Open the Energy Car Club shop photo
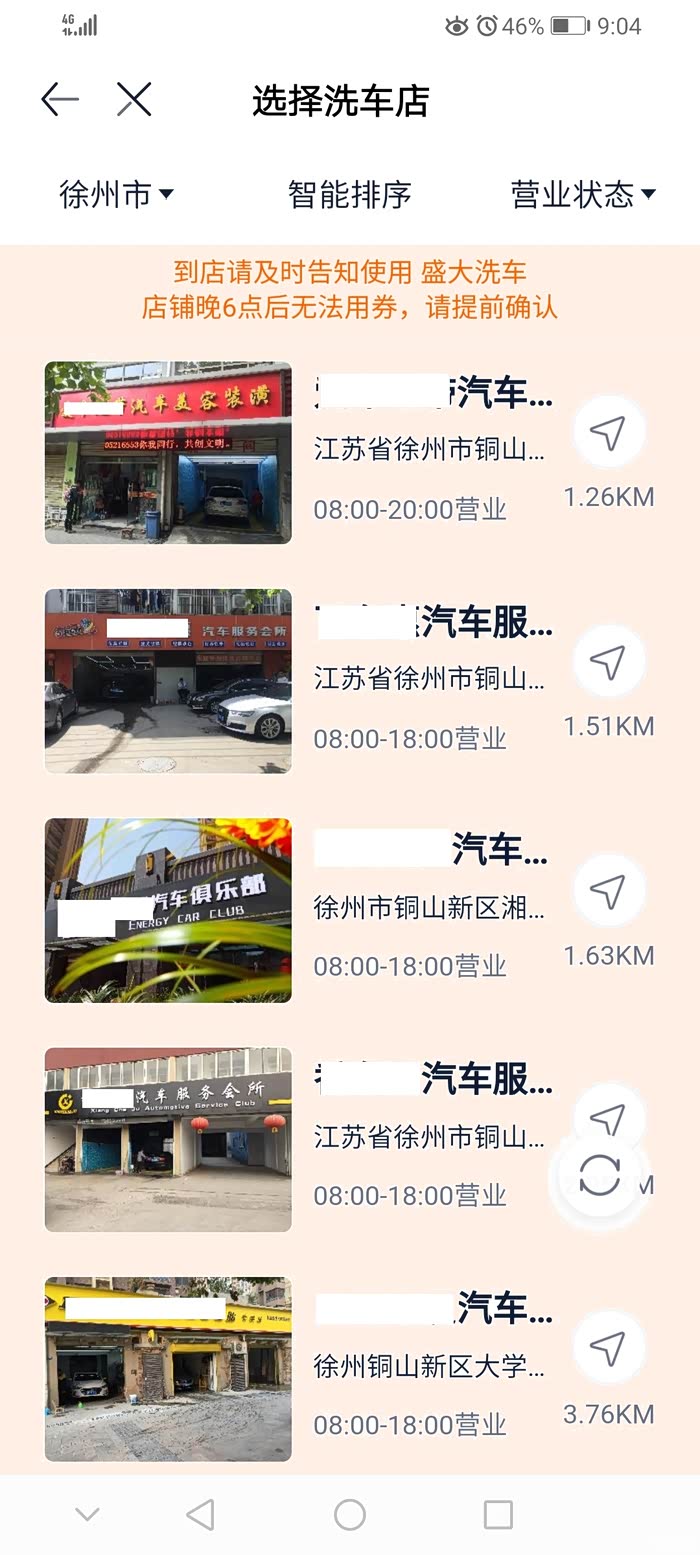700x1555 pixels. point(168,910)
